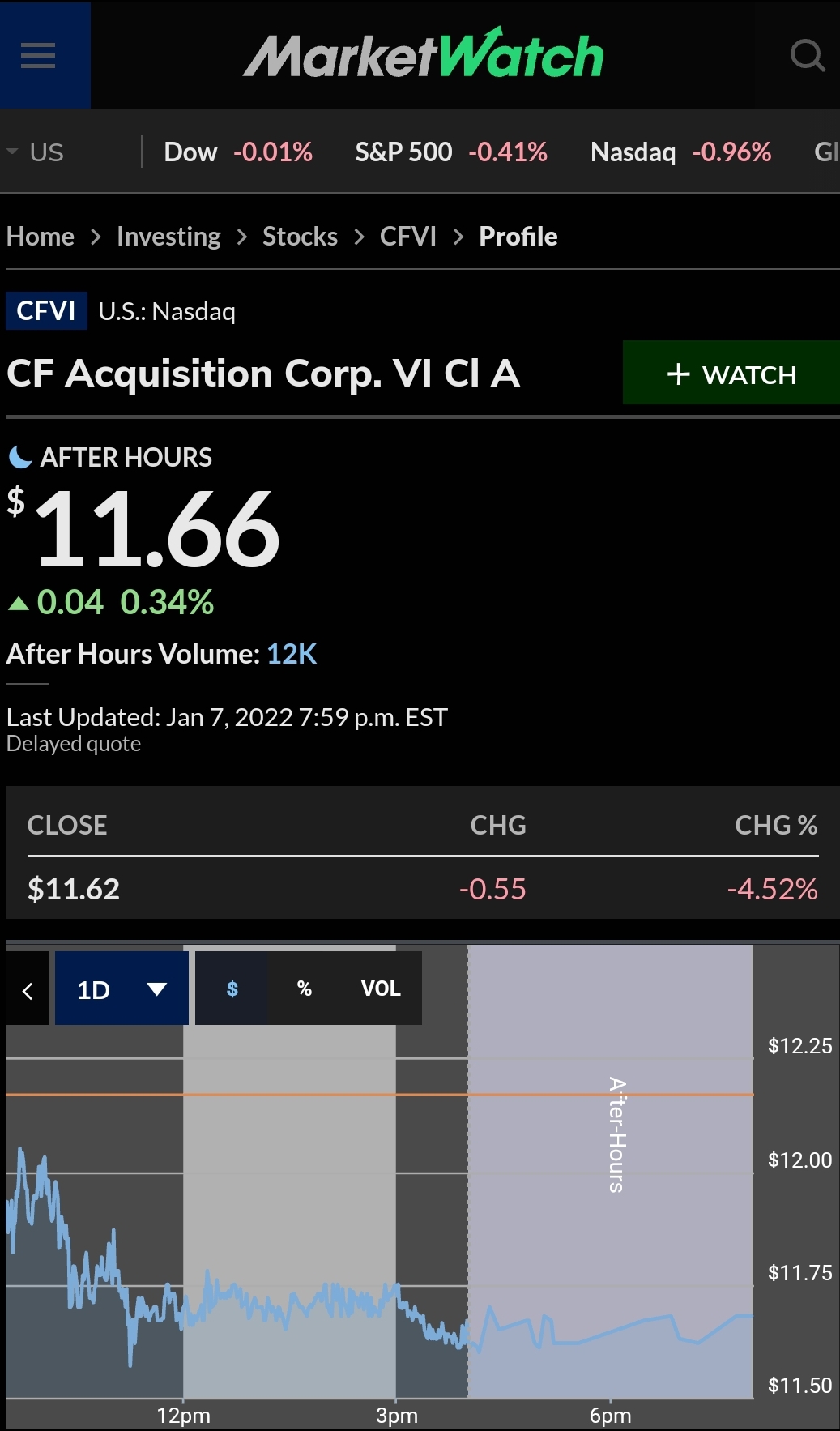The image size is (840, 1431).
Task: Add CFVI to watchlist with Watch button
Action: (x=731, y=374)
